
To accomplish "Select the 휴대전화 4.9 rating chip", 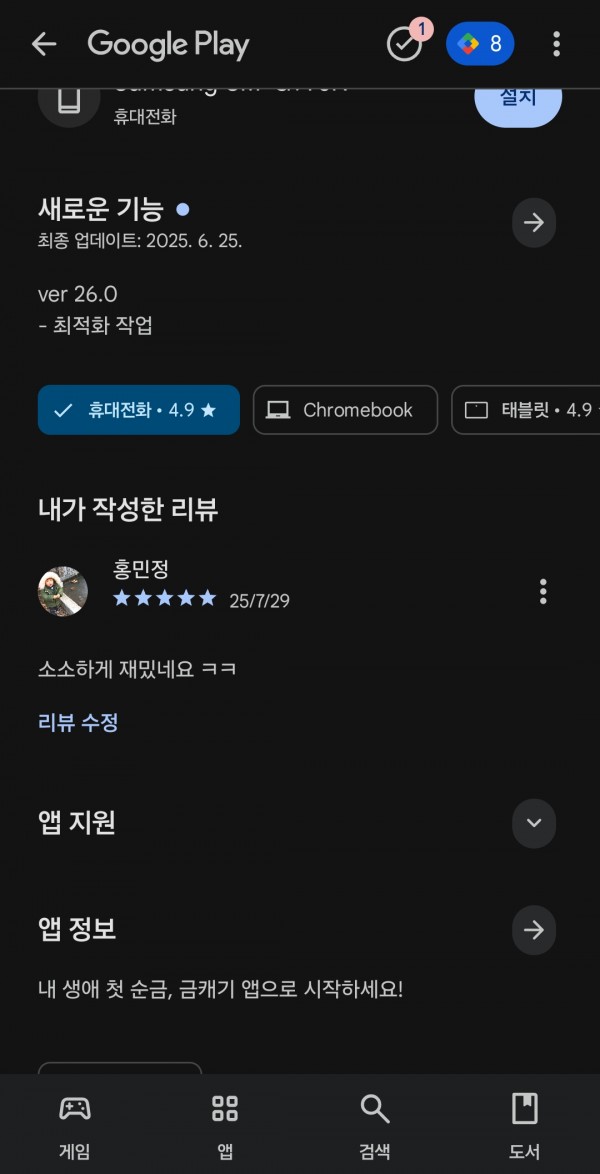I will click(x=139, y=410).
